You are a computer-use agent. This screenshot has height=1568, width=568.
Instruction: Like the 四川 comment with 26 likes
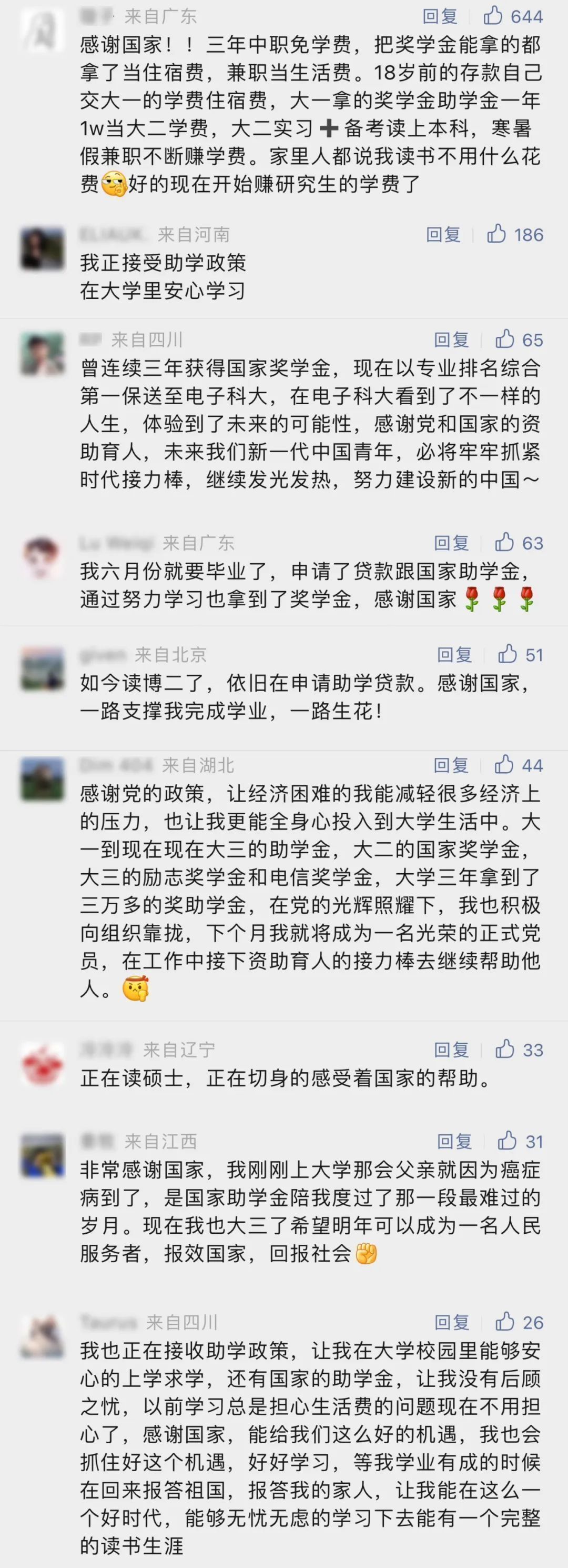[x=505, y=1322]
